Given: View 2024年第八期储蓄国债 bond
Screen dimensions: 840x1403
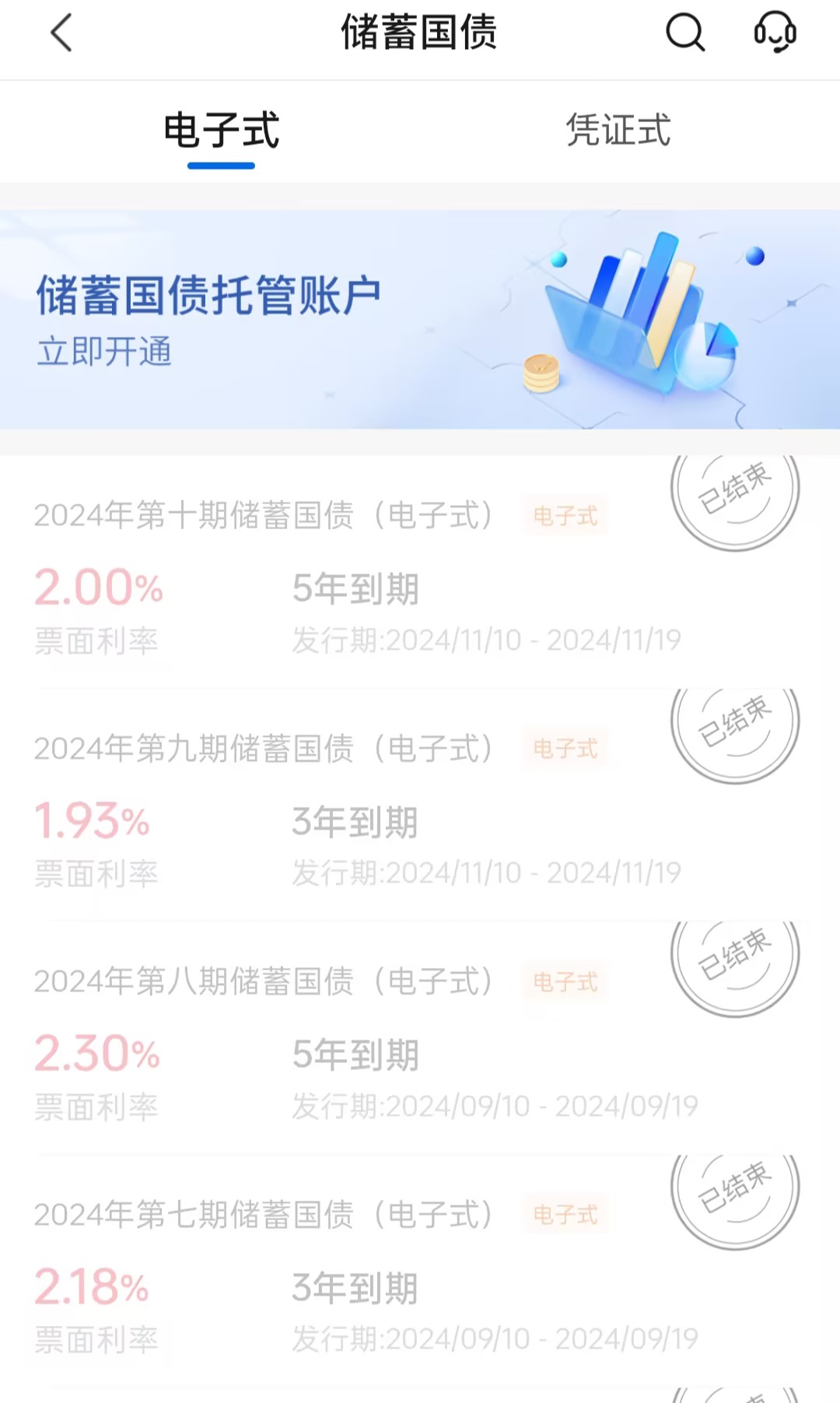Looking at the screenshot, I should click(x=420, y=1038).
